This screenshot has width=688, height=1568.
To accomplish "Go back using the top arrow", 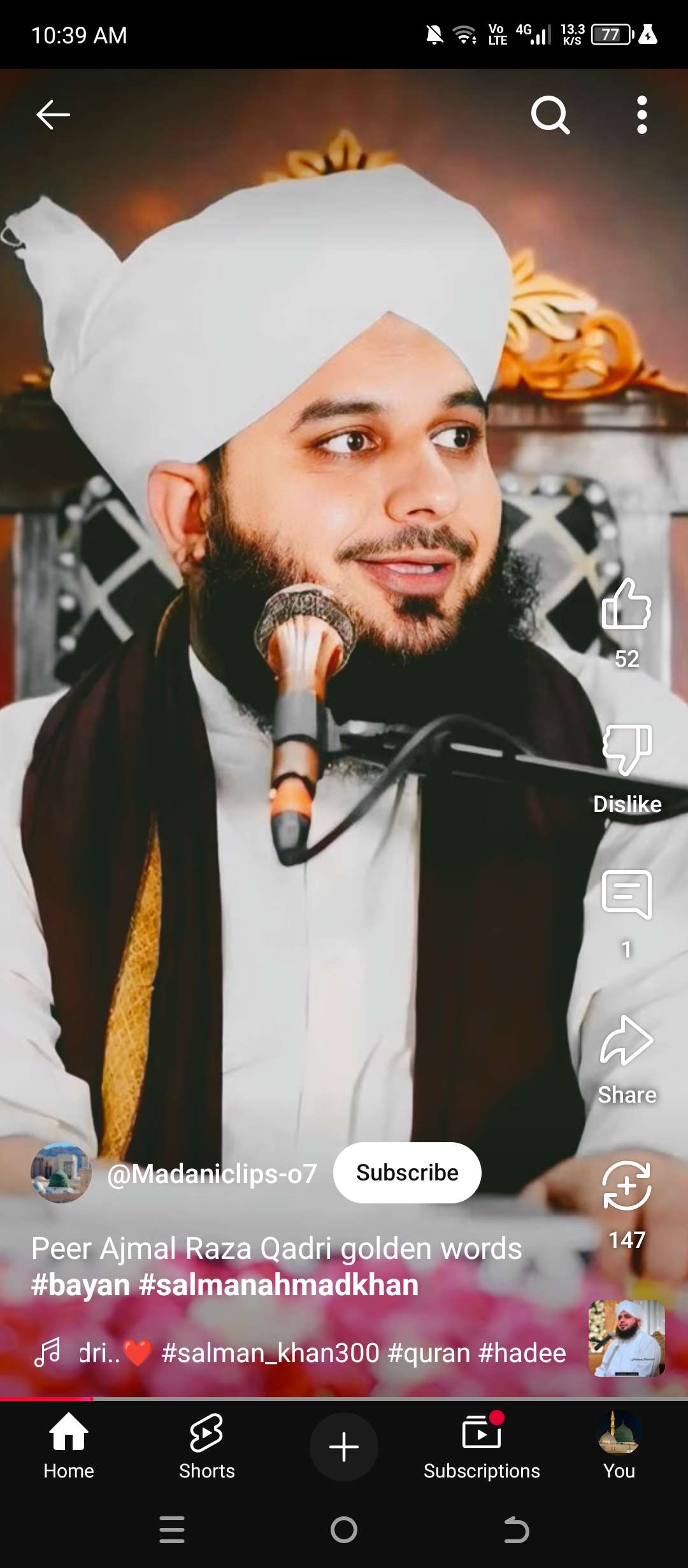I will point(53,115).
